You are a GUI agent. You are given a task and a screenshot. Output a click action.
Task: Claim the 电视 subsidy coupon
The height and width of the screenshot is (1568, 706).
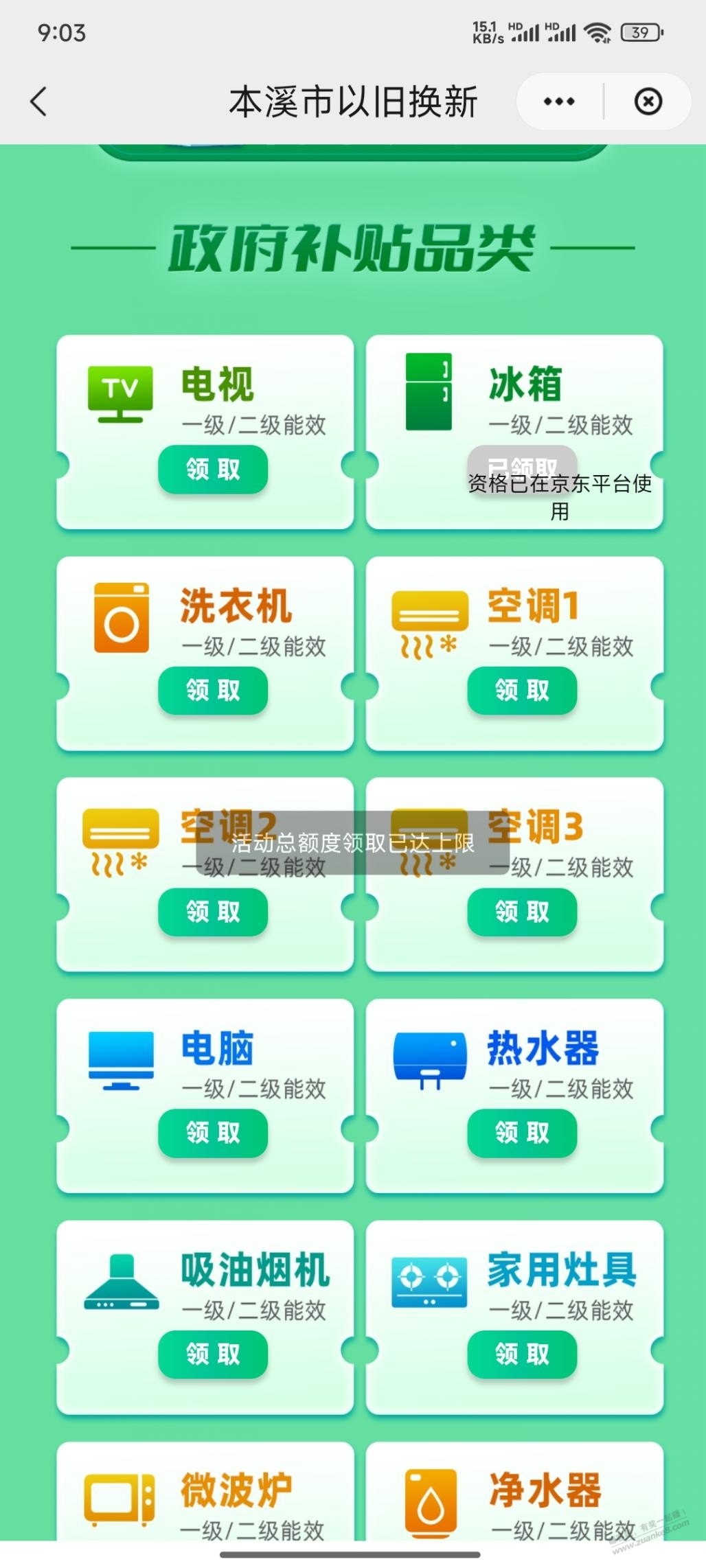coord(213,470)
